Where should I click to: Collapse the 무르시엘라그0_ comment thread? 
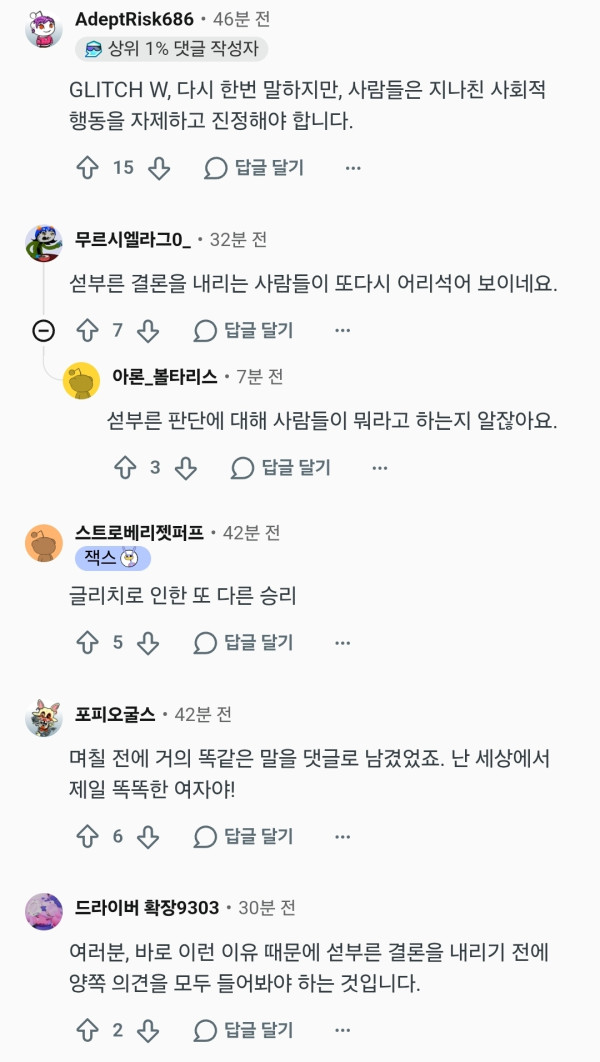(44, 331)
